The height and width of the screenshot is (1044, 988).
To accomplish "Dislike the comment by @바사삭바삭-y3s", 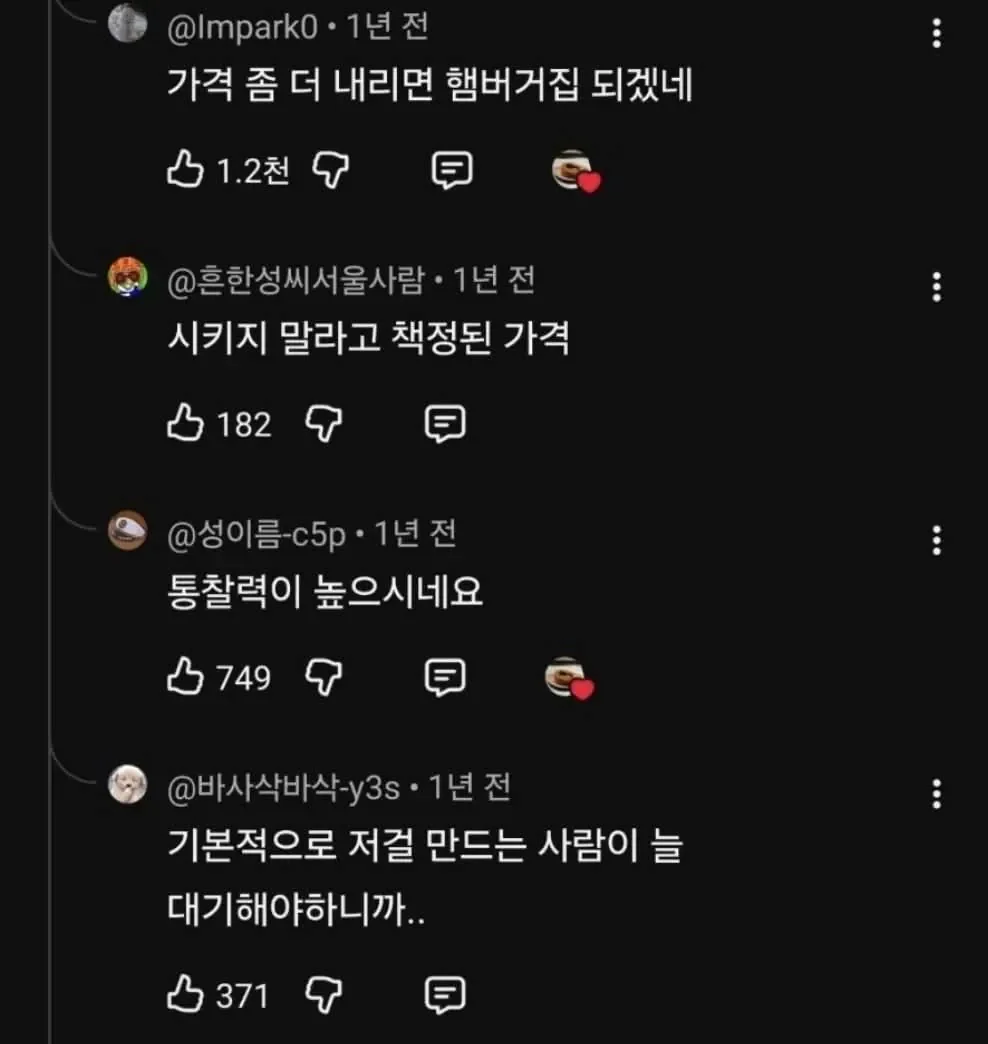I will coord(324,995).
